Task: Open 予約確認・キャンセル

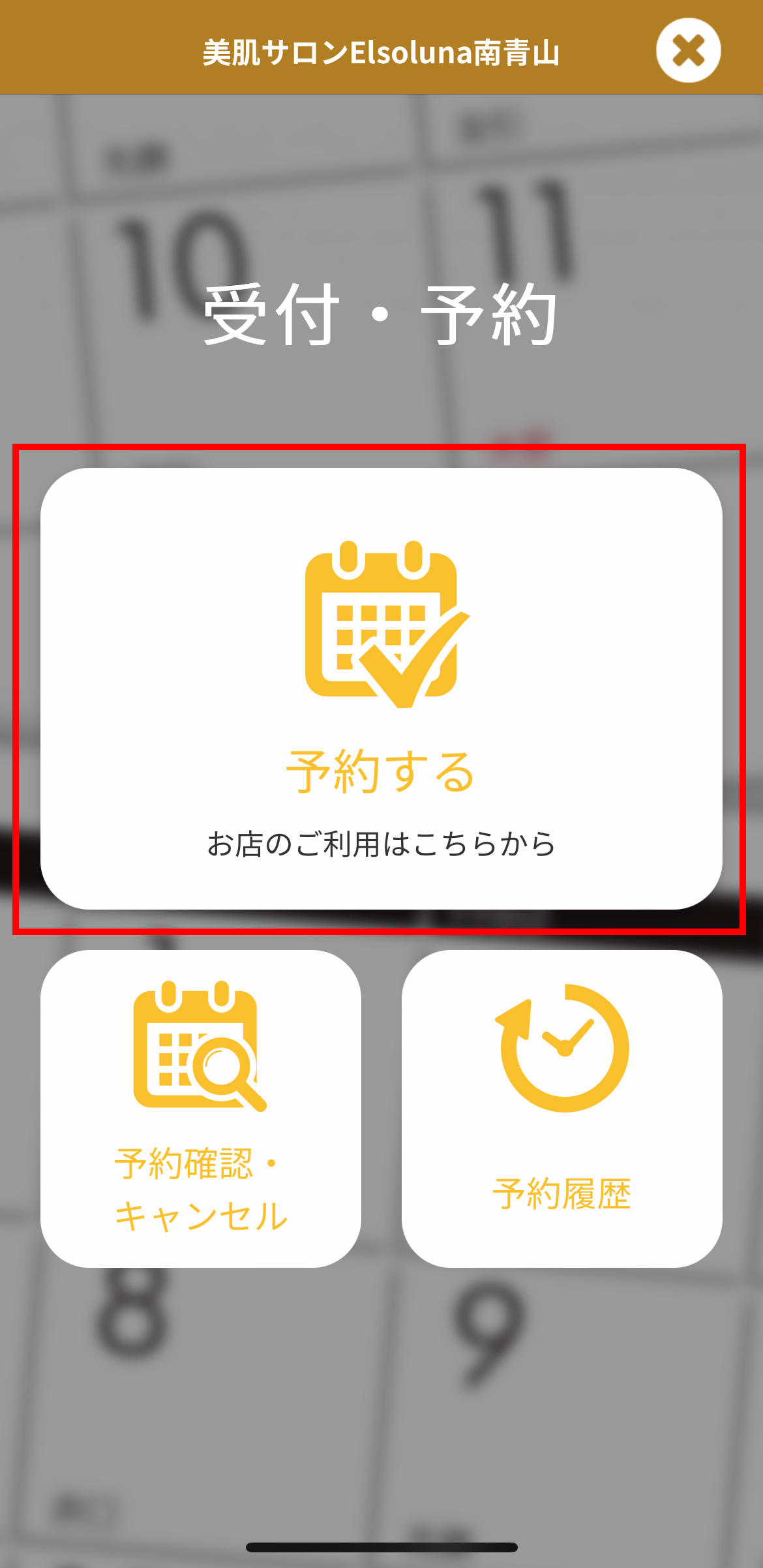Action: click(201, 1109)
